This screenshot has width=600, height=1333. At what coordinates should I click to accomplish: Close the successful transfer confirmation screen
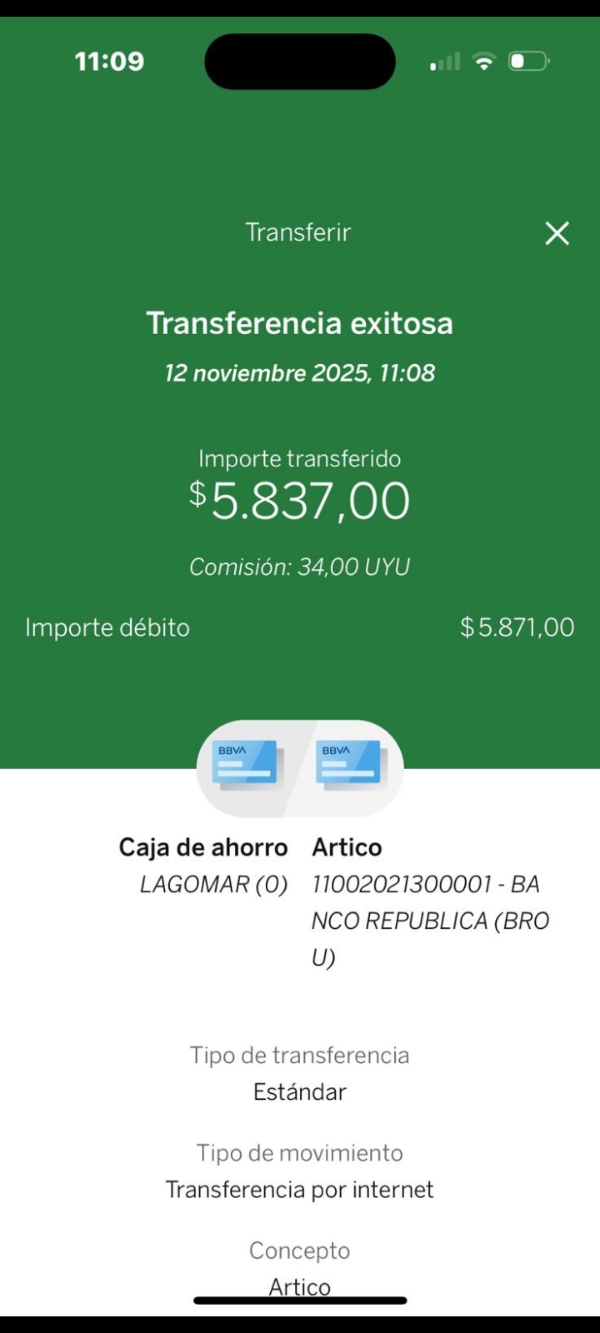557,234
